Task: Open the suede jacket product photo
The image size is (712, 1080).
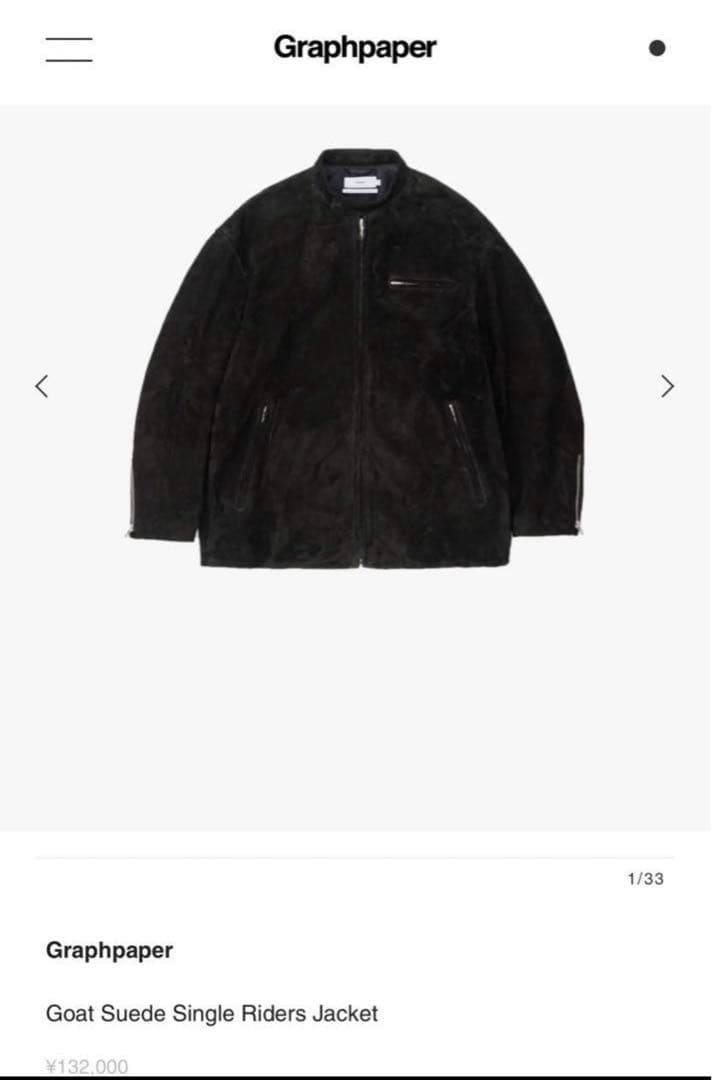Action: coord(357,358)
